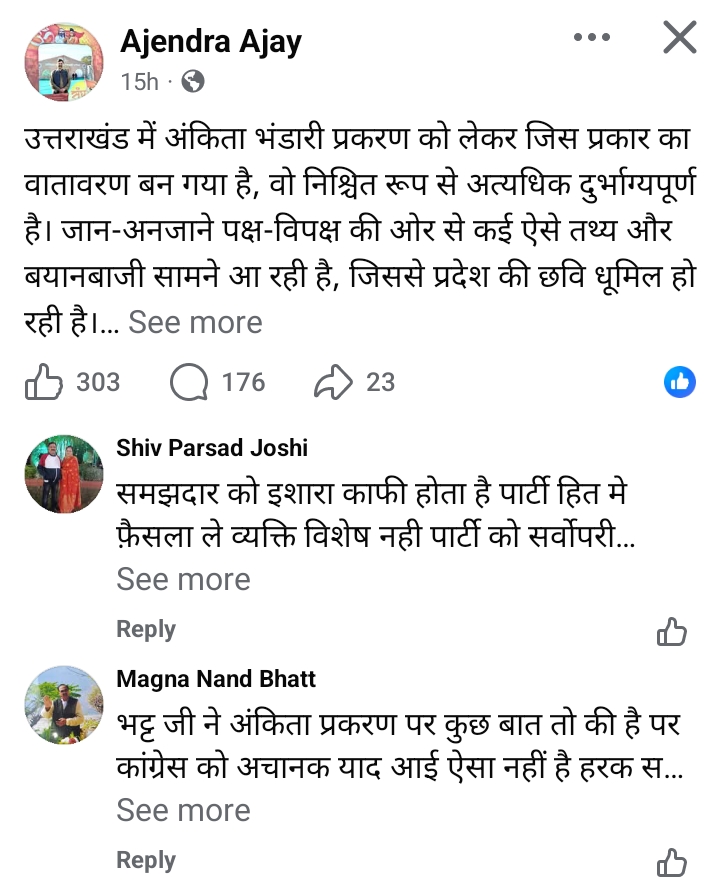Open Shiv Parsad Joshi's profile photo

pos(64,473)
